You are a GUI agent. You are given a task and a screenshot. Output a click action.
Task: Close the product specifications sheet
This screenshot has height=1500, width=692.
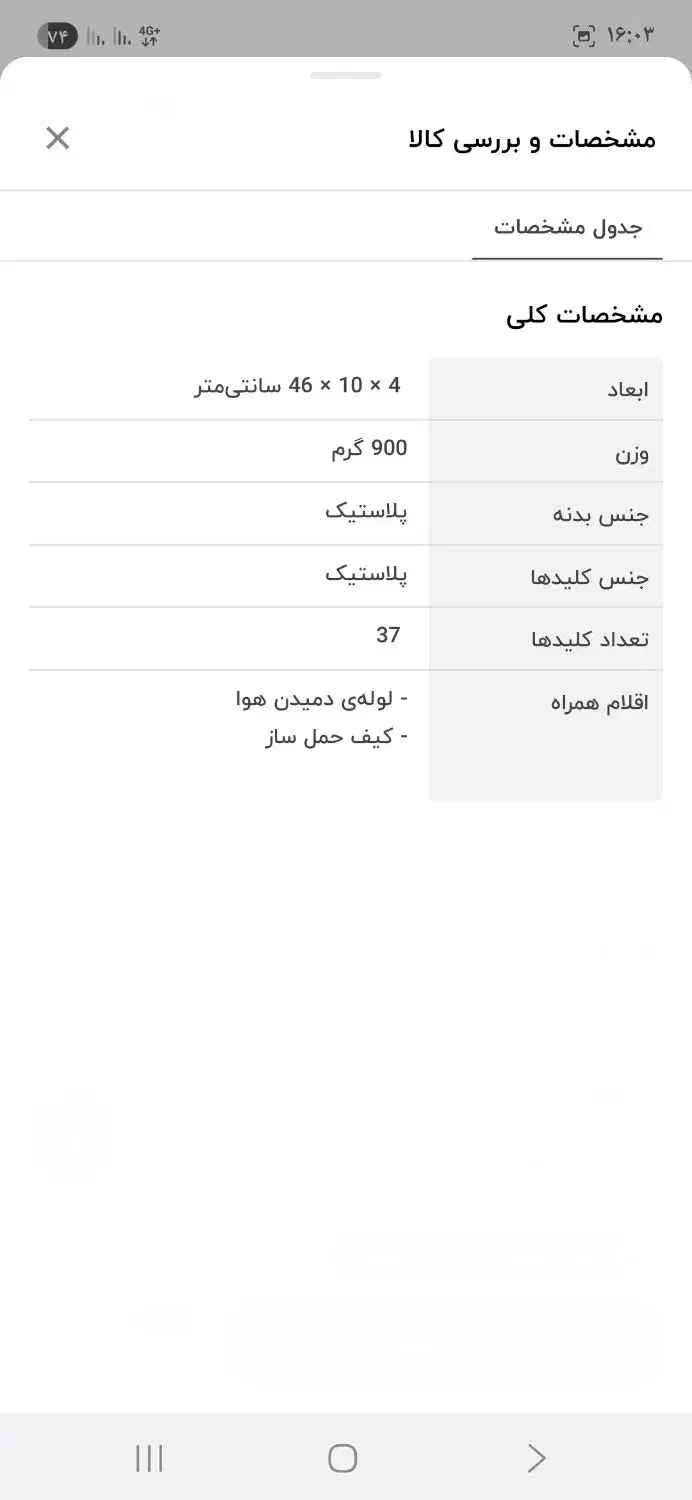[x=58, y=138]
